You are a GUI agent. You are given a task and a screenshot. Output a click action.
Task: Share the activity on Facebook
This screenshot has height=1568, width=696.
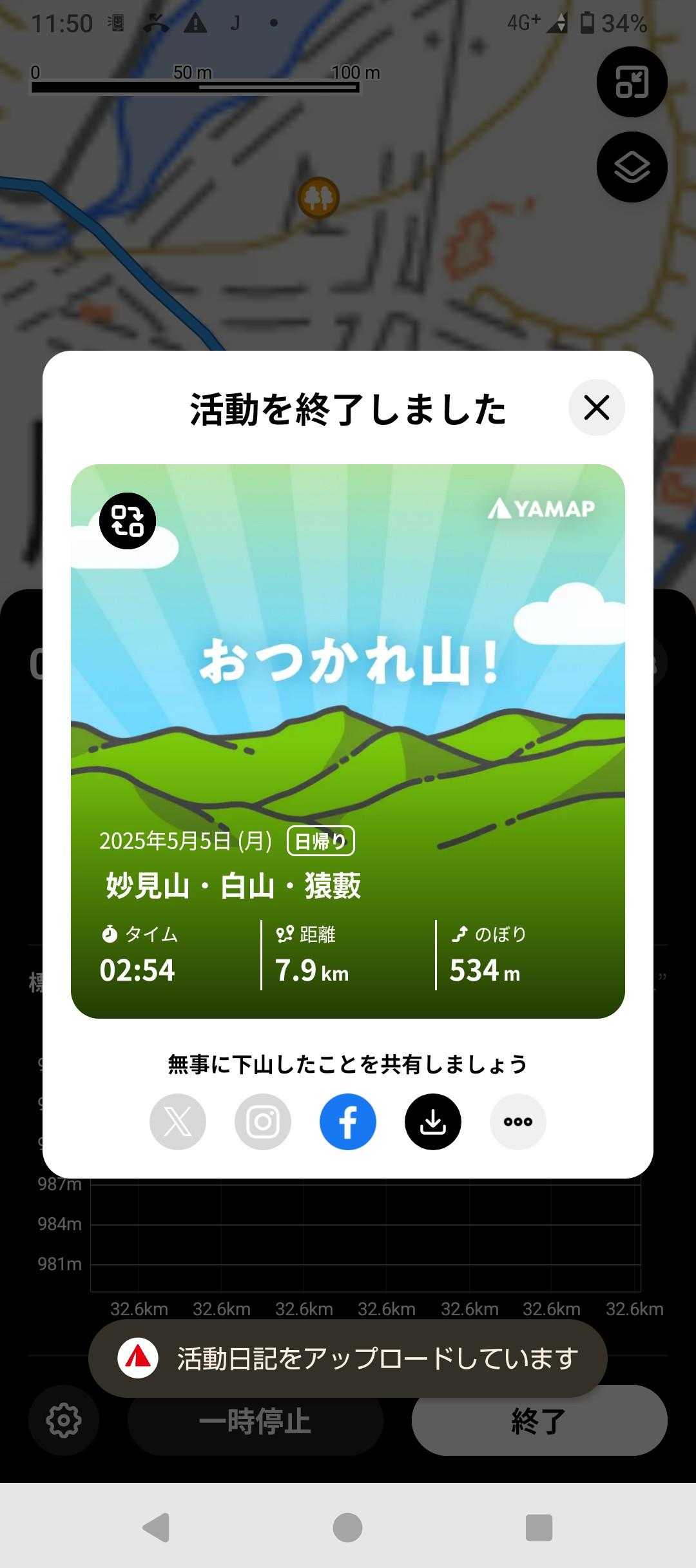(x=348, y=1122)
